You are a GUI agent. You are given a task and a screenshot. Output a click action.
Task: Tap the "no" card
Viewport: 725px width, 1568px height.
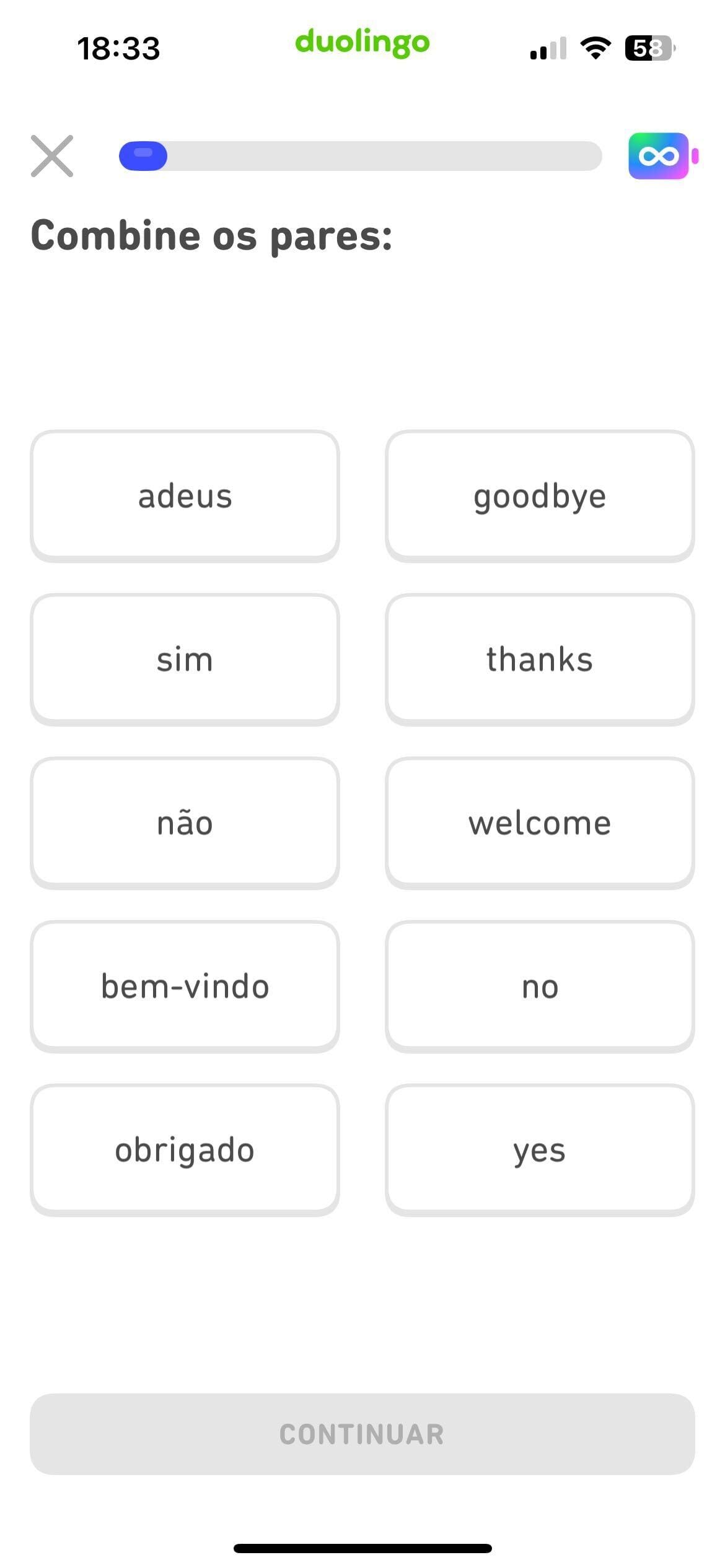point(540,987)
